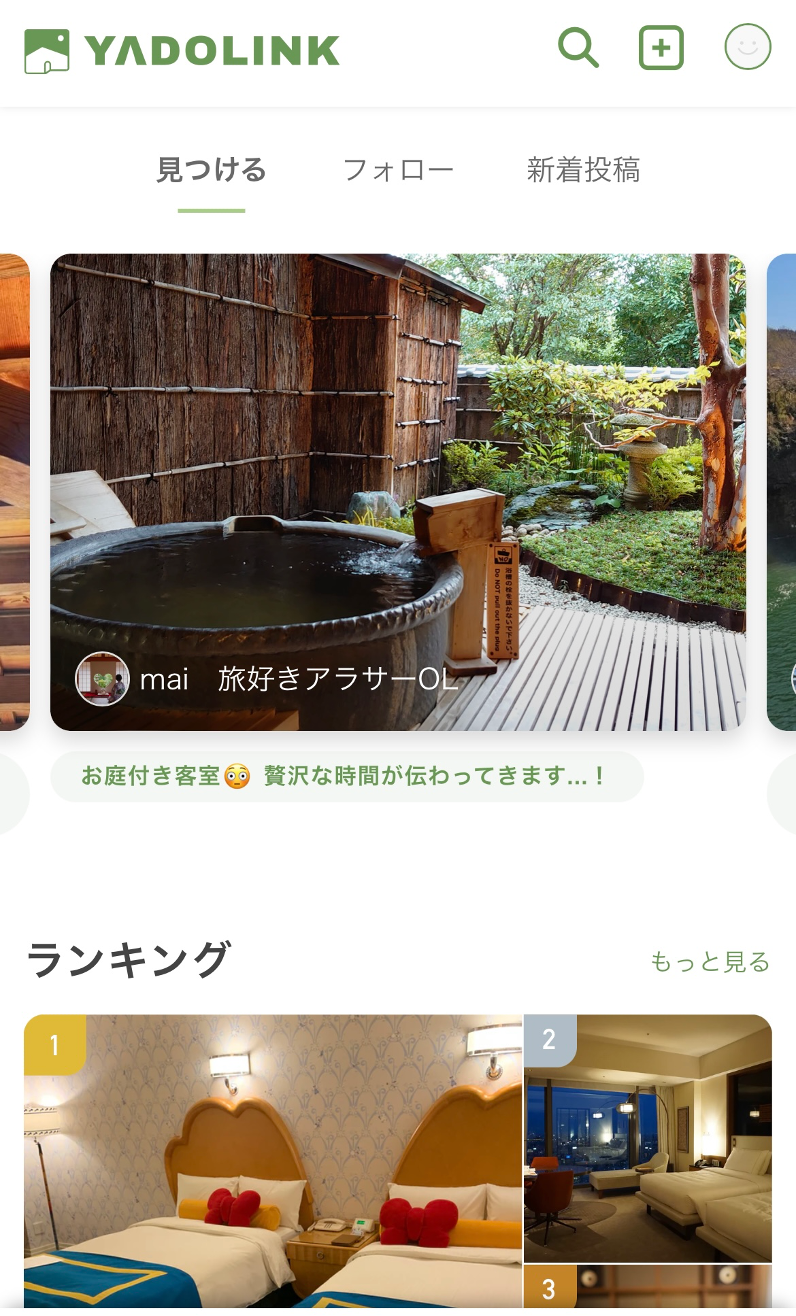Open the search magnifier icon

pos(578,48)
